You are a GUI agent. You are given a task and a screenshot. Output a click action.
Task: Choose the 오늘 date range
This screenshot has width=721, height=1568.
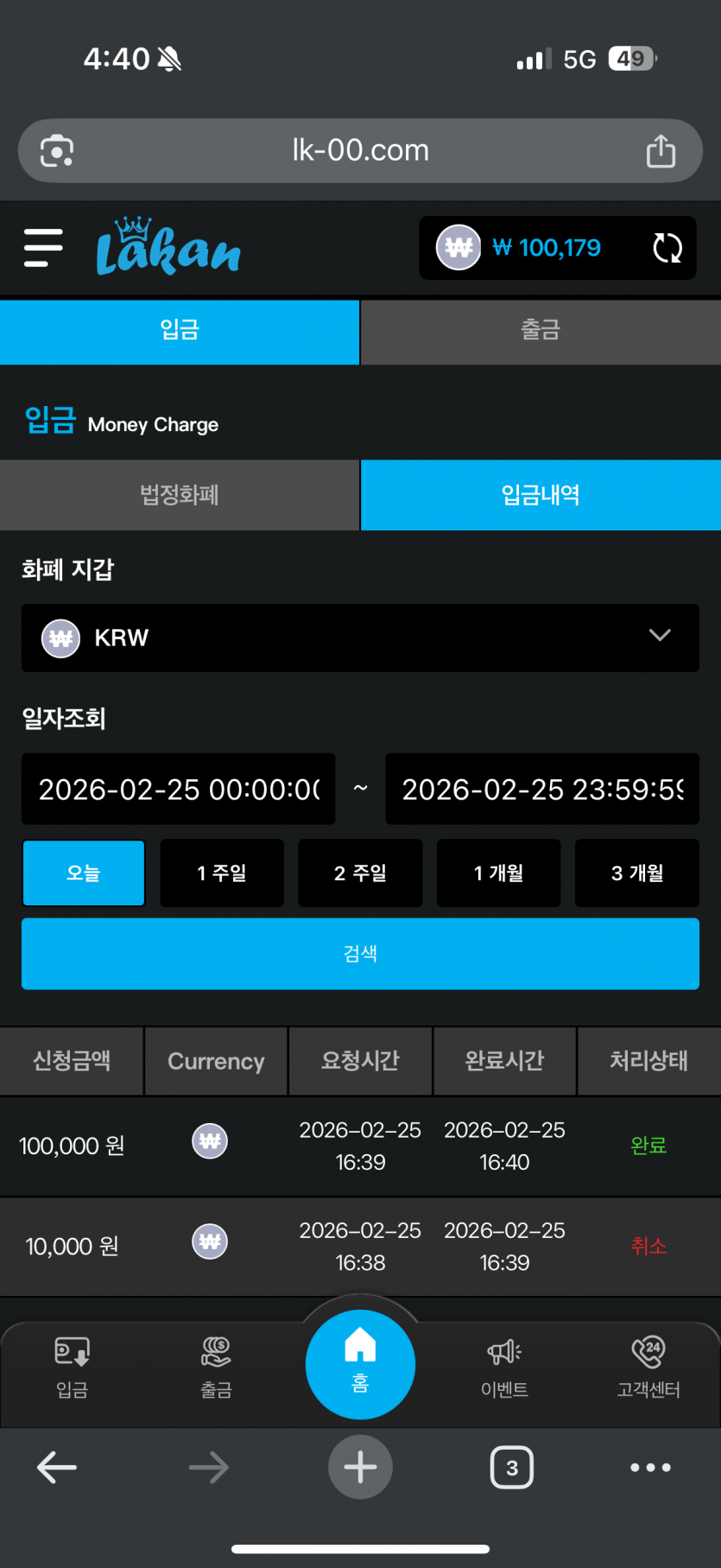click(x=84, y=873)
